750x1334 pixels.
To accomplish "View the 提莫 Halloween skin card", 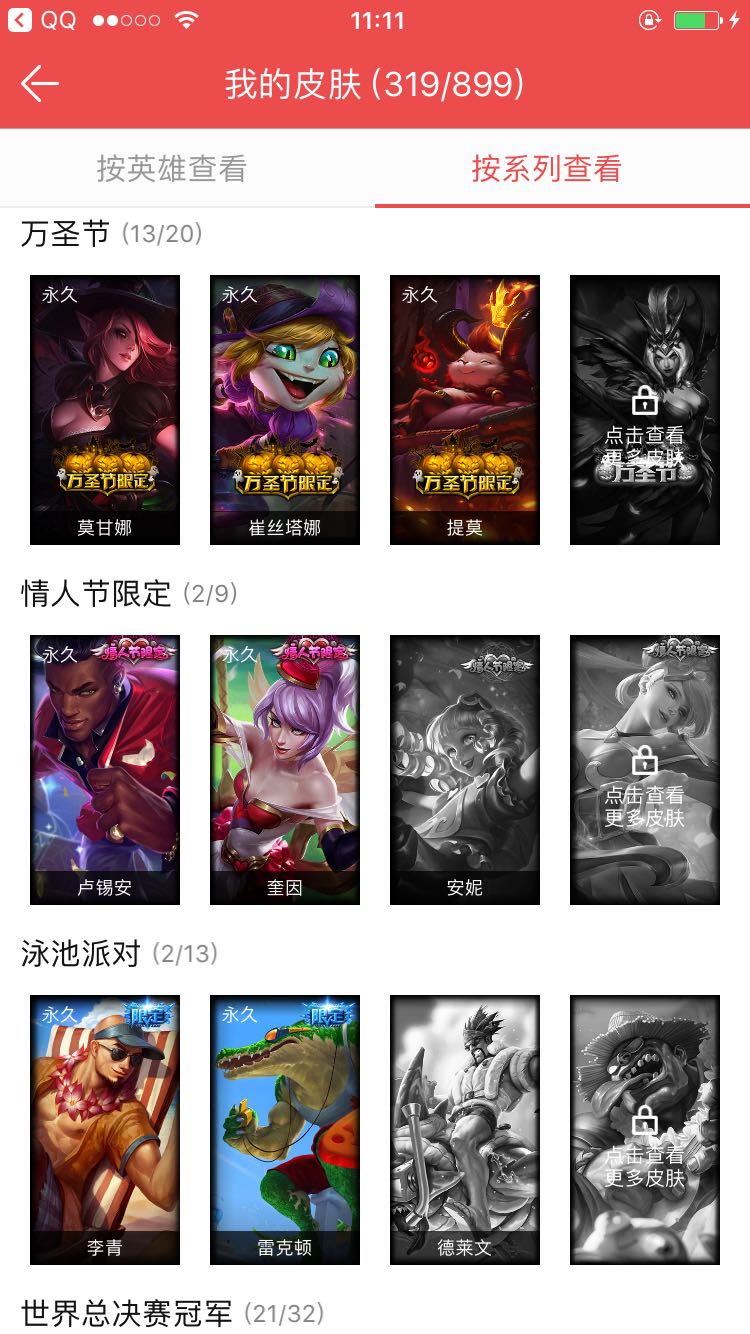I will tap(465, 410).
